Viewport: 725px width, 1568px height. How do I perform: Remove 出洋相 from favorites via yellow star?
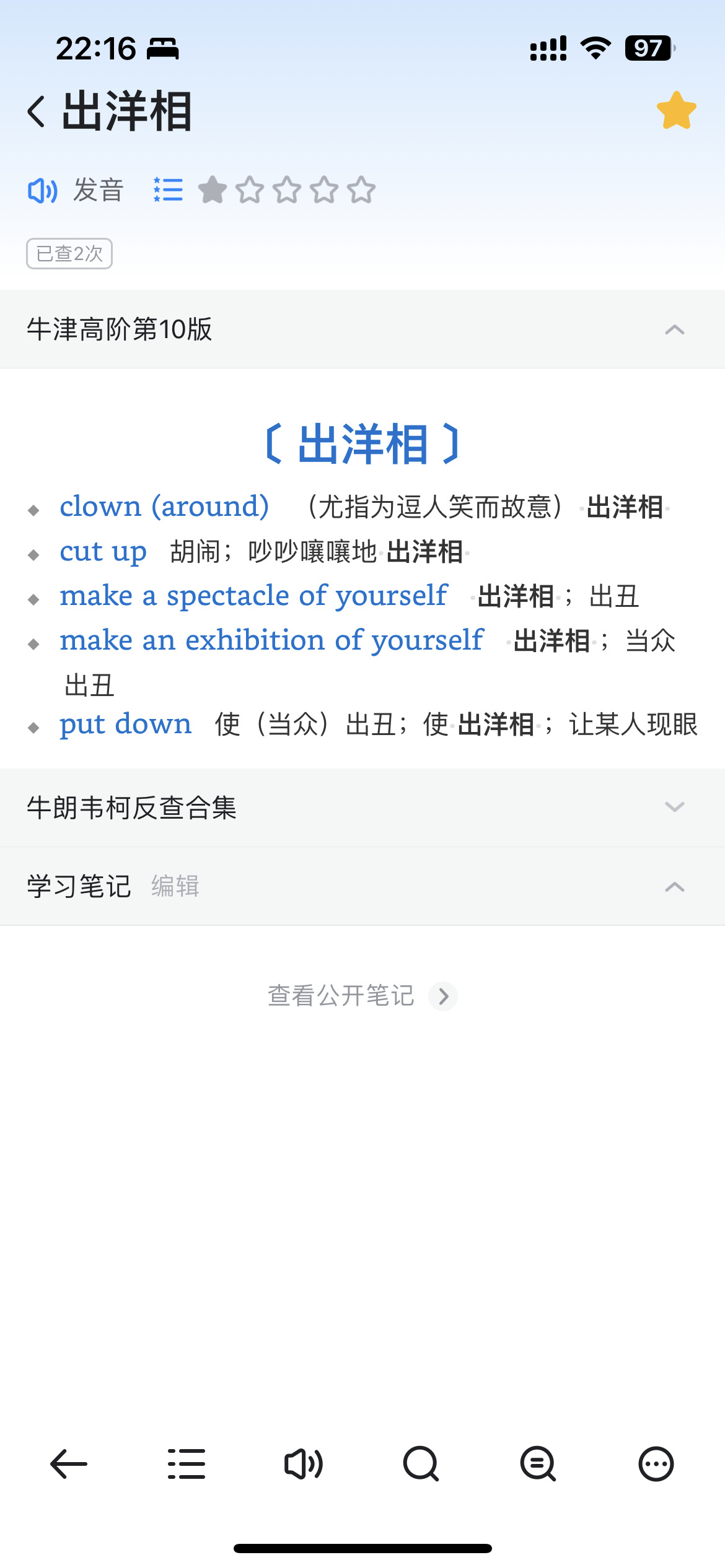click(676, 111)
